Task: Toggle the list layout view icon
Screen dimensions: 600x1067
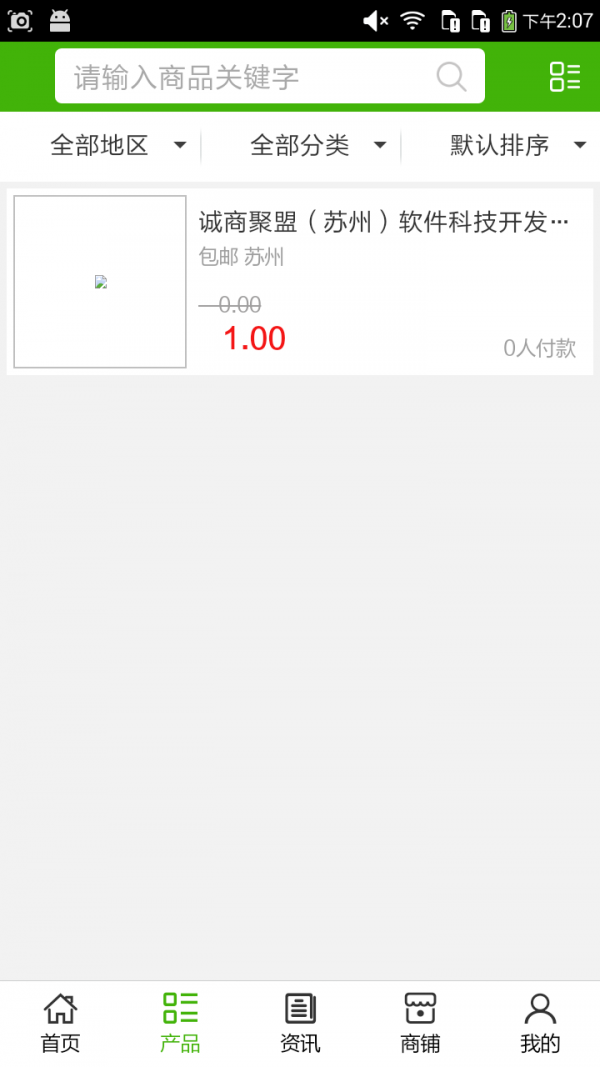Action: click(x=564, y=77)
